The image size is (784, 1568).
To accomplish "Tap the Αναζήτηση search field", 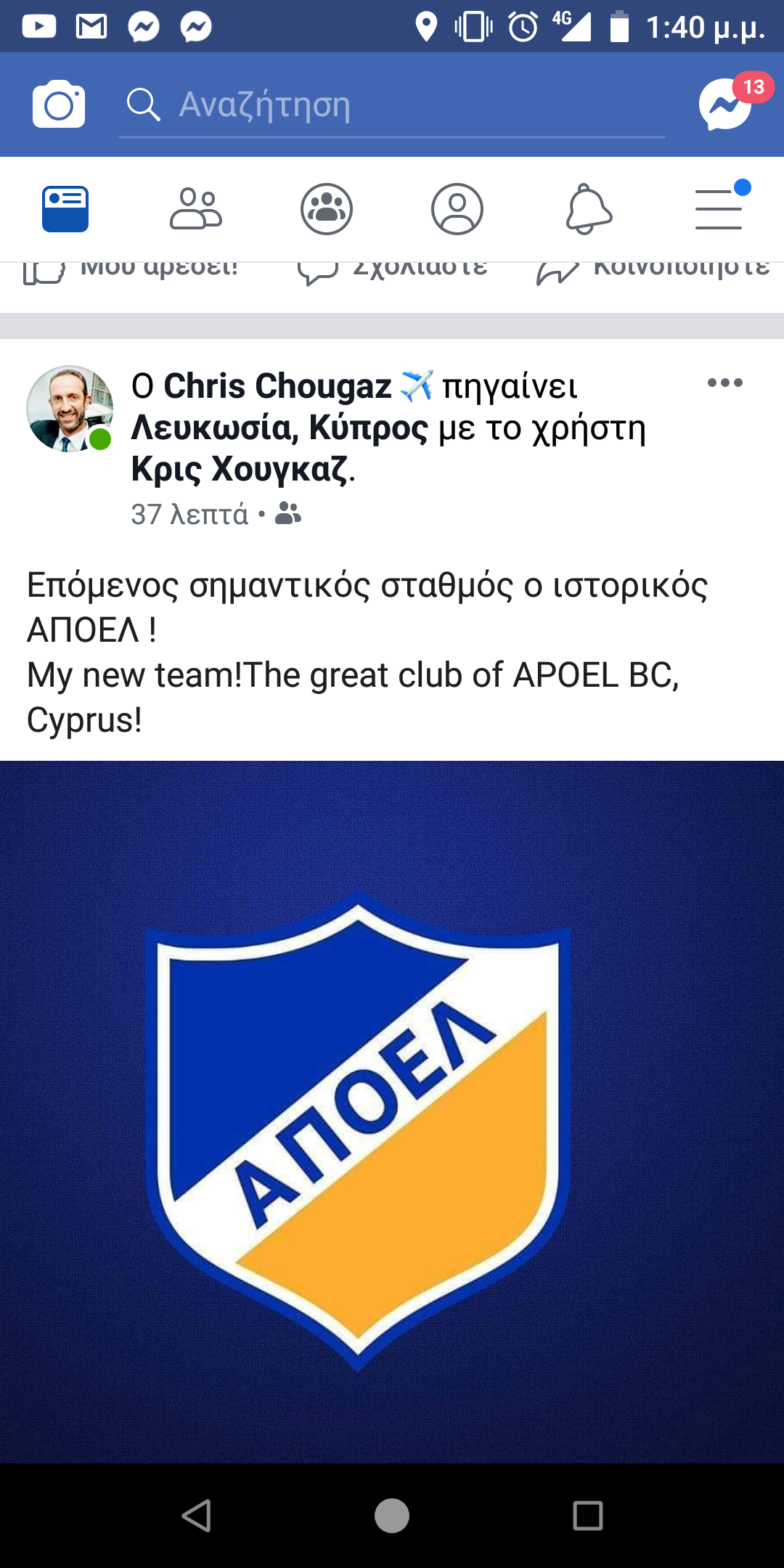I will click(x=392, y=105).
